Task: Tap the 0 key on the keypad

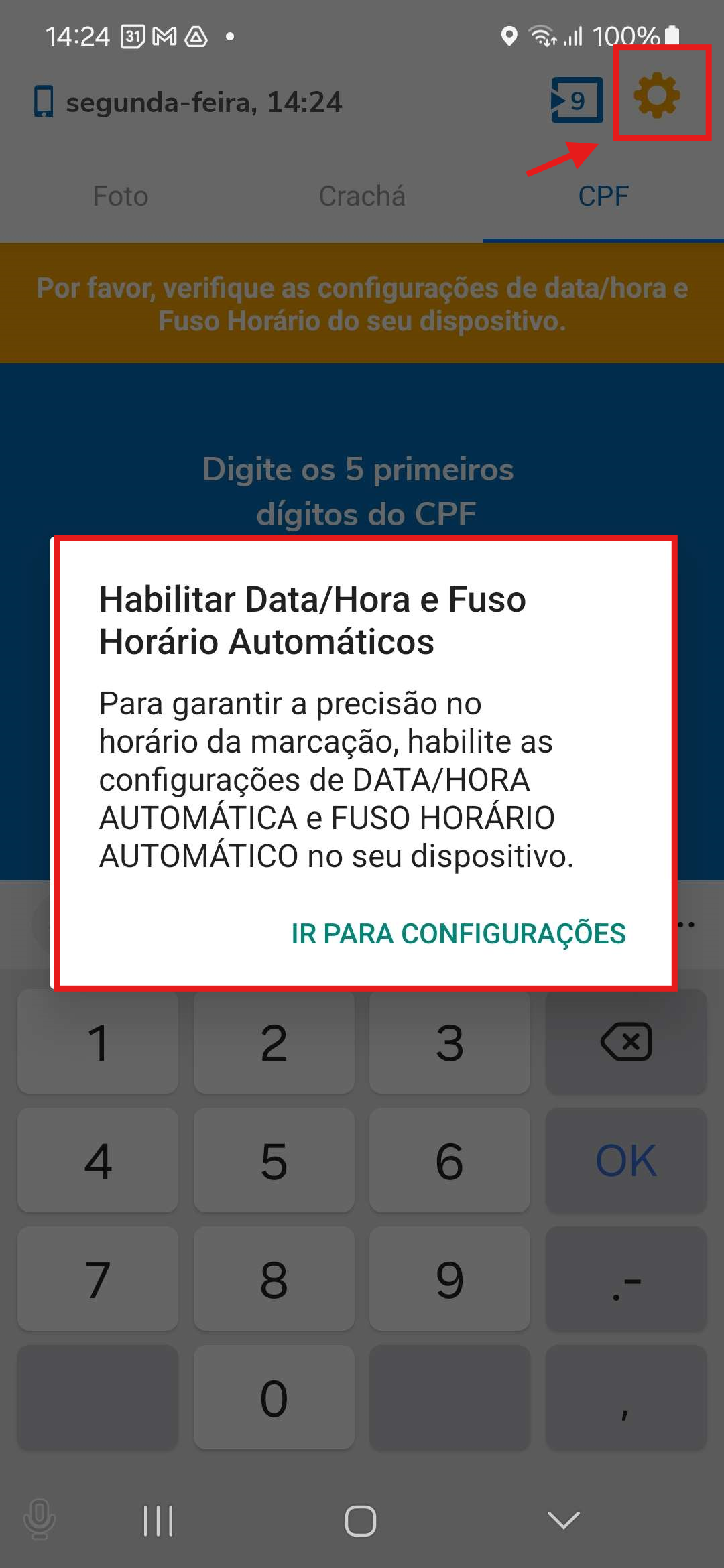Action: pos(274,1398)
